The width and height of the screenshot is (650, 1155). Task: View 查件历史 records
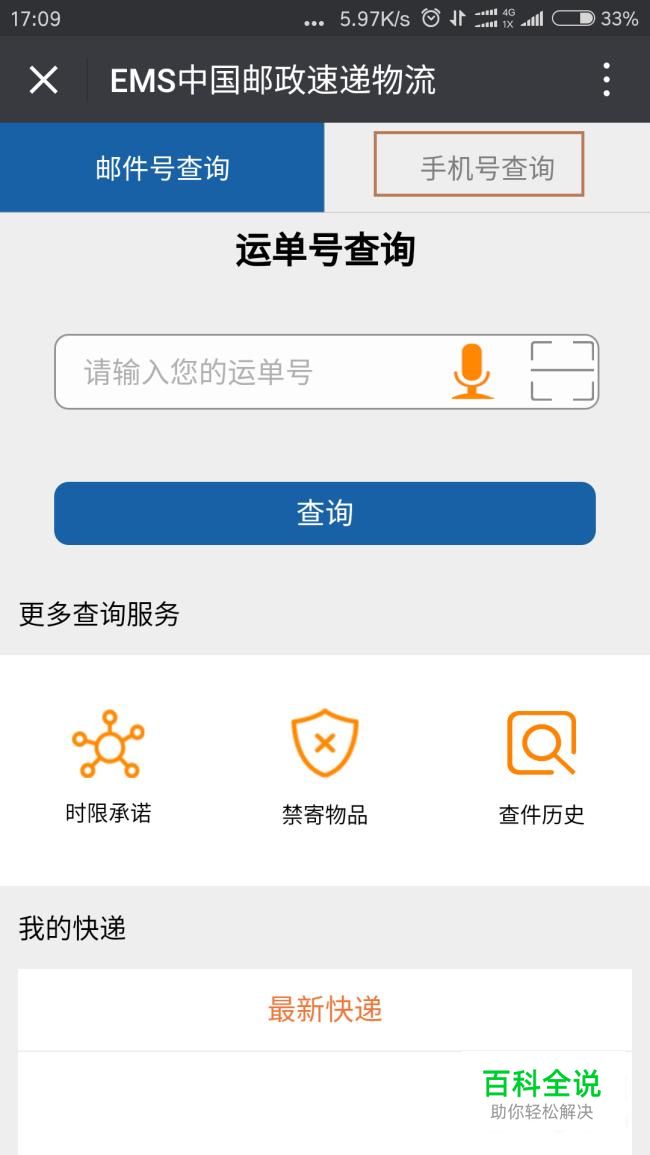point(542,768)
